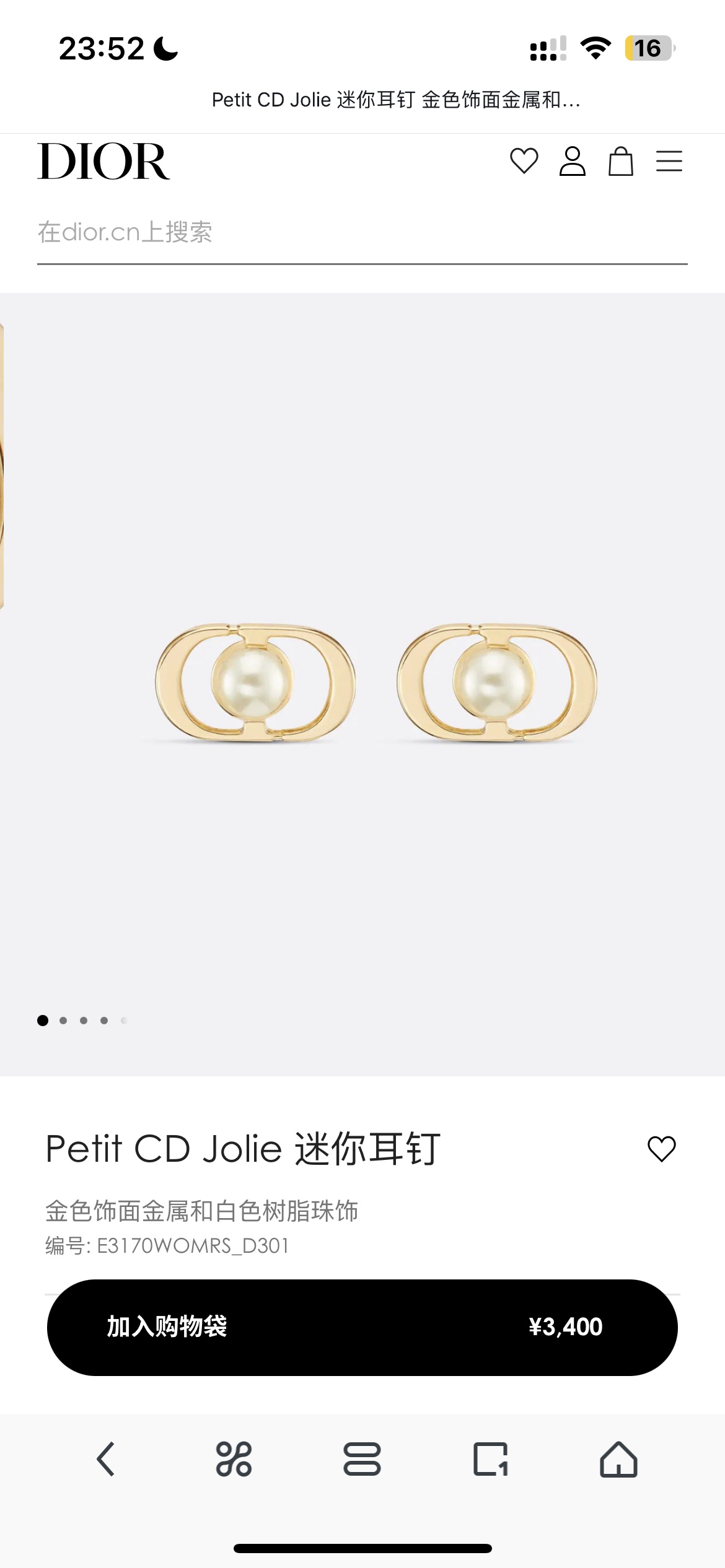The width and height of the screenshot is (725, 1568).
Task: View the earrings product image
Action: 376,682
